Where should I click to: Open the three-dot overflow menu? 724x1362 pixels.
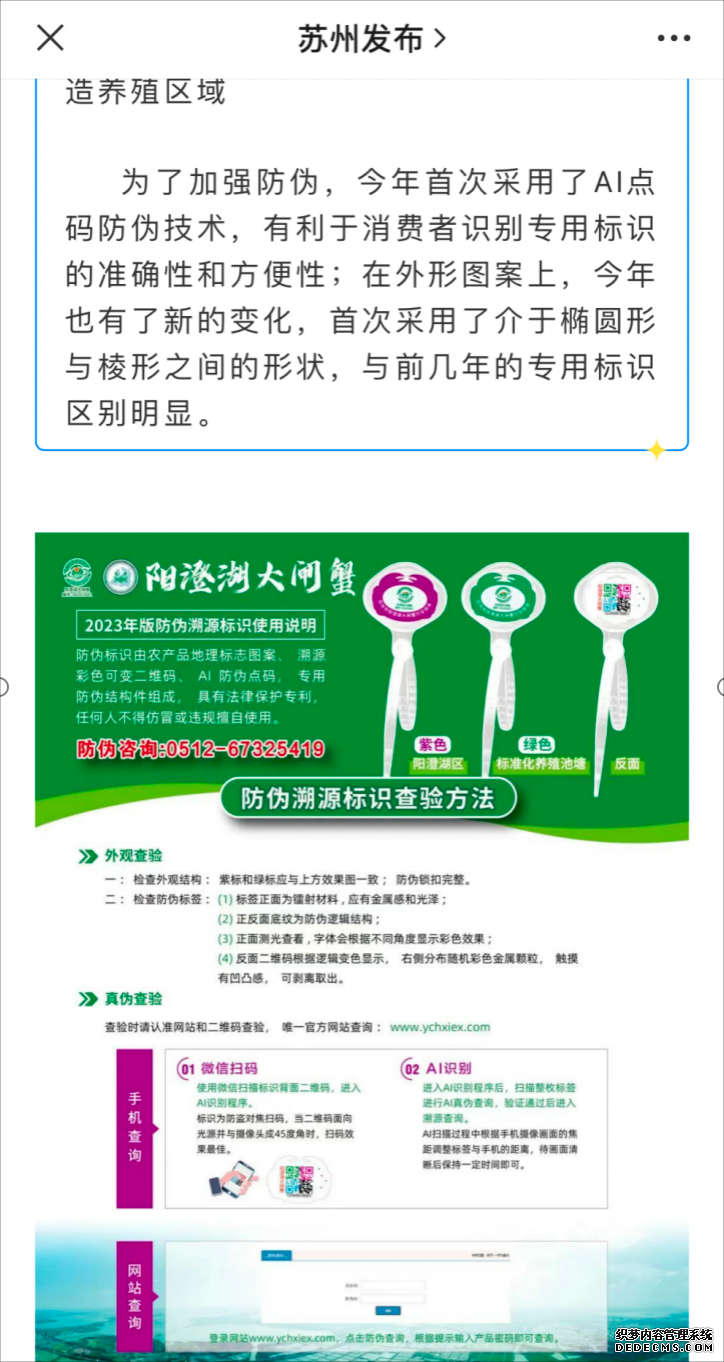click(673, 39)
